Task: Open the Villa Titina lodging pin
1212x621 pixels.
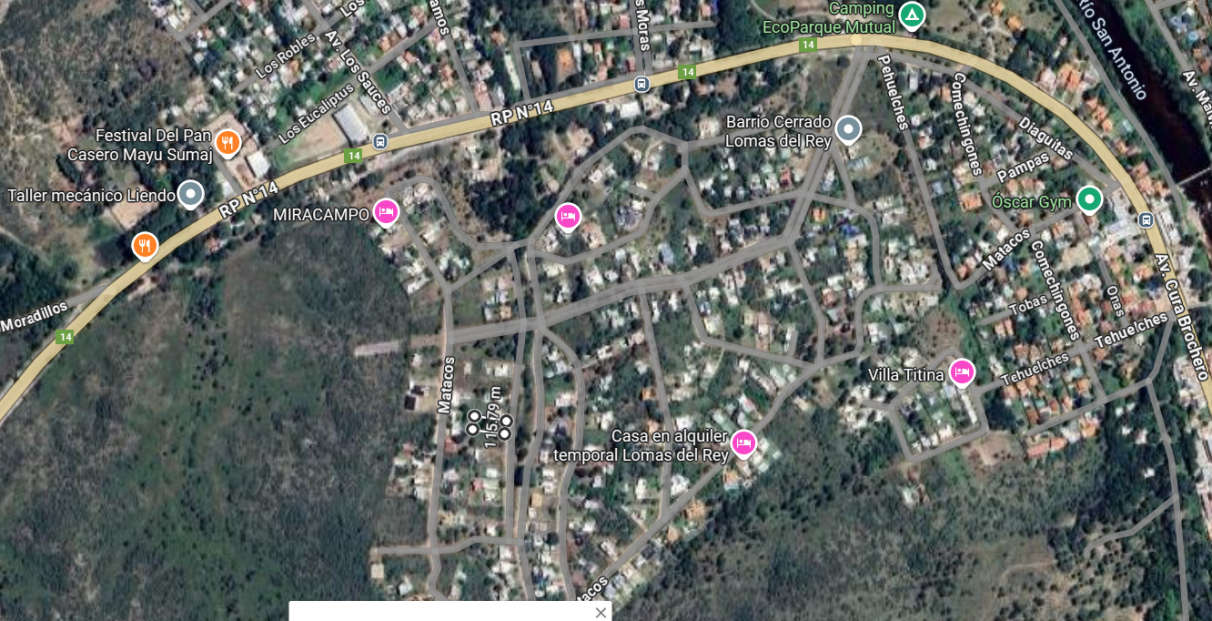Action: click(x=961, y=372)
